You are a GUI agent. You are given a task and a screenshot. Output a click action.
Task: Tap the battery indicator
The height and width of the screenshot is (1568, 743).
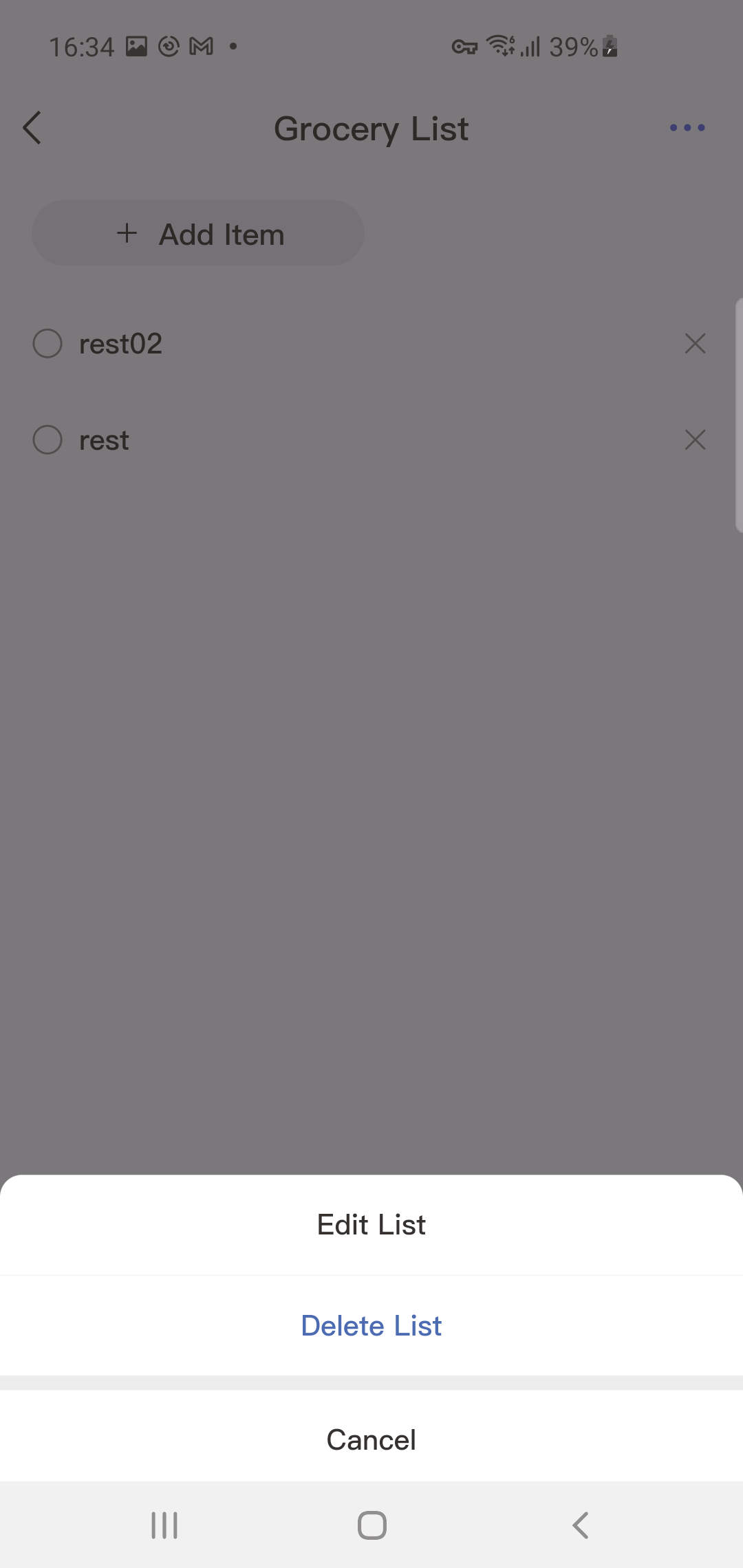tap(608, 45)
